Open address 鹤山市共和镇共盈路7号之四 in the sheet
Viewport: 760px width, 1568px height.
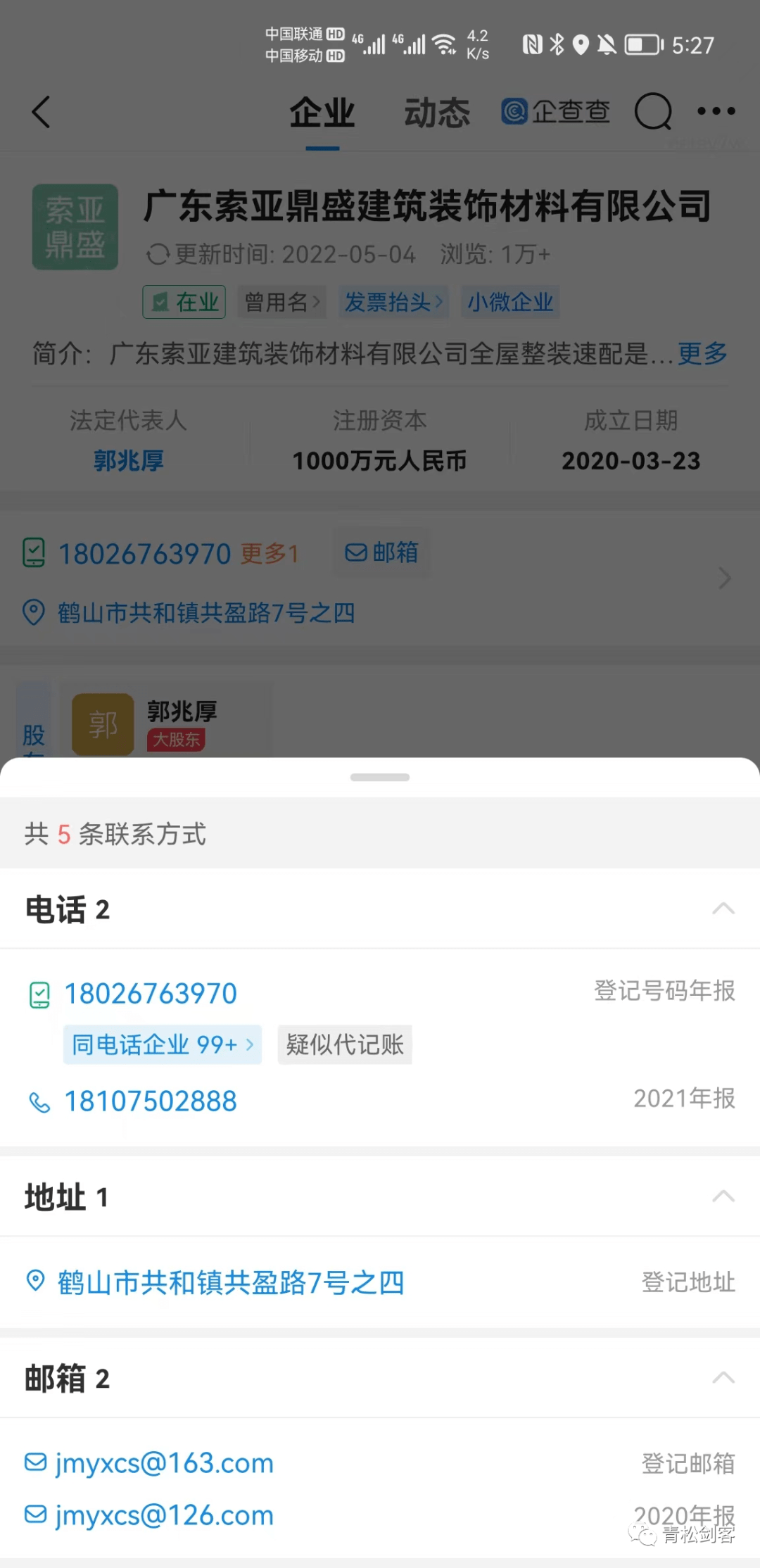(x=230, y=1282)
